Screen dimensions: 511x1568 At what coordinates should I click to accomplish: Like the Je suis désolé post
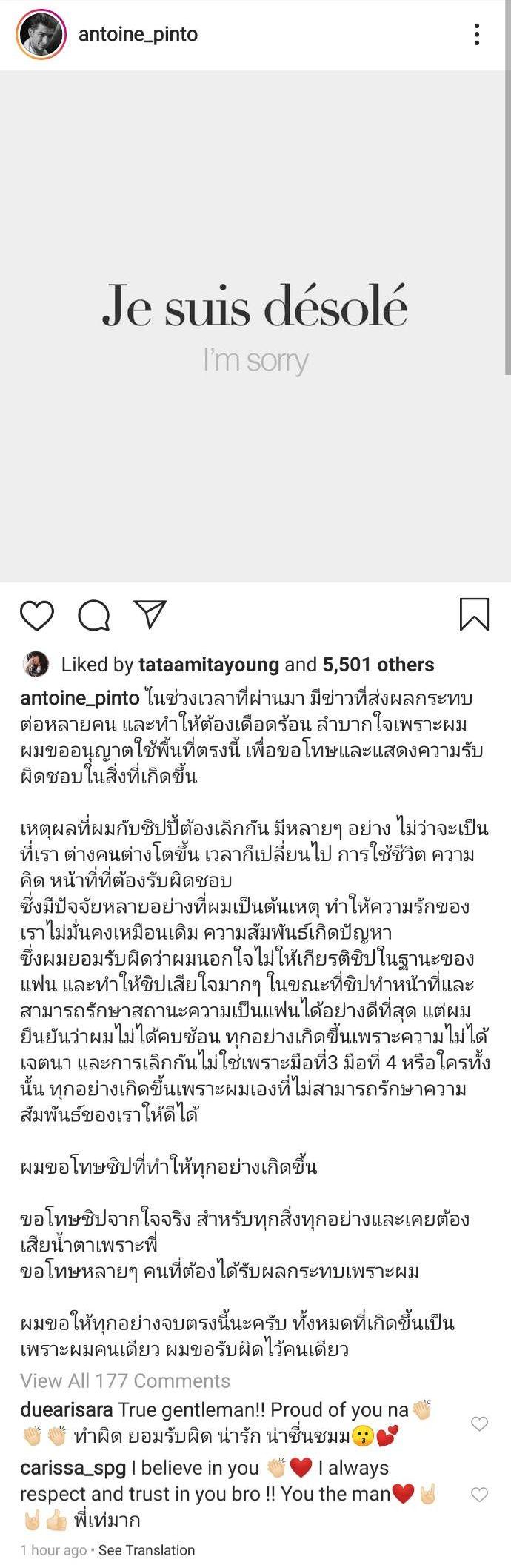tap(37, 615)
